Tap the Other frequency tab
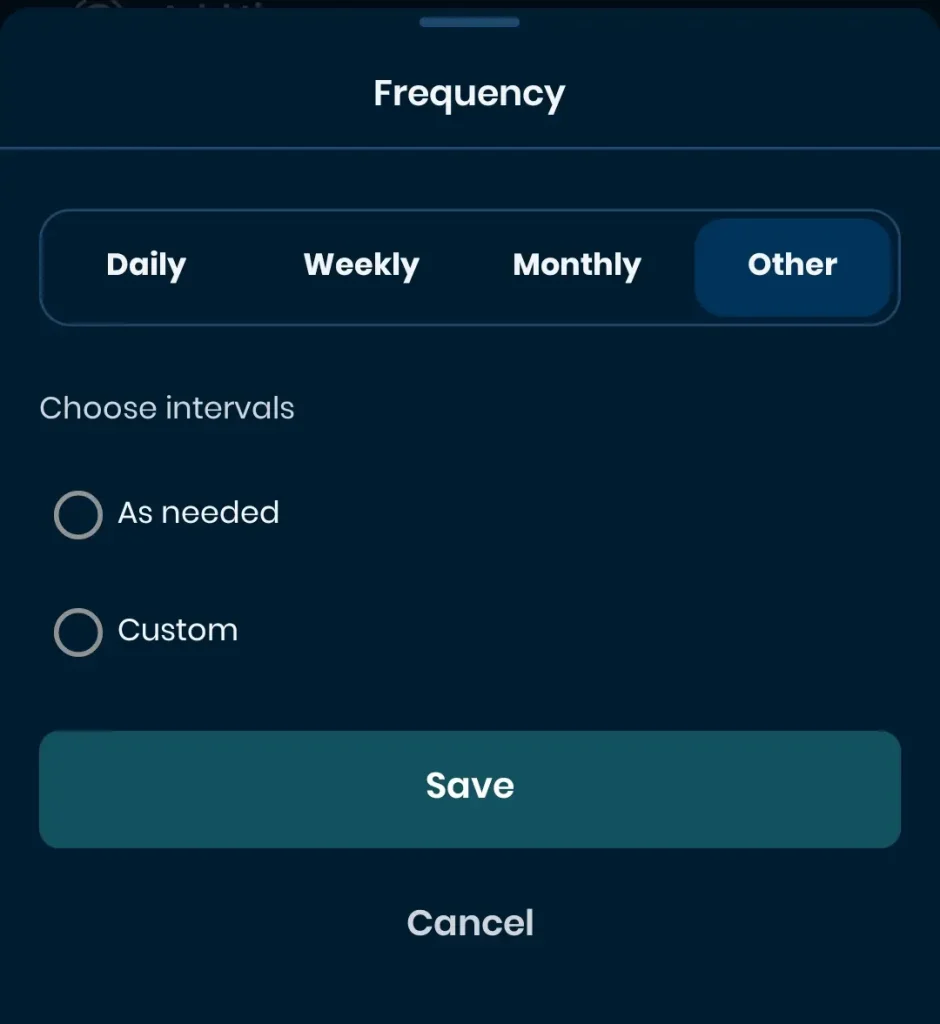The image size is (940, 1024). point(792,265)
